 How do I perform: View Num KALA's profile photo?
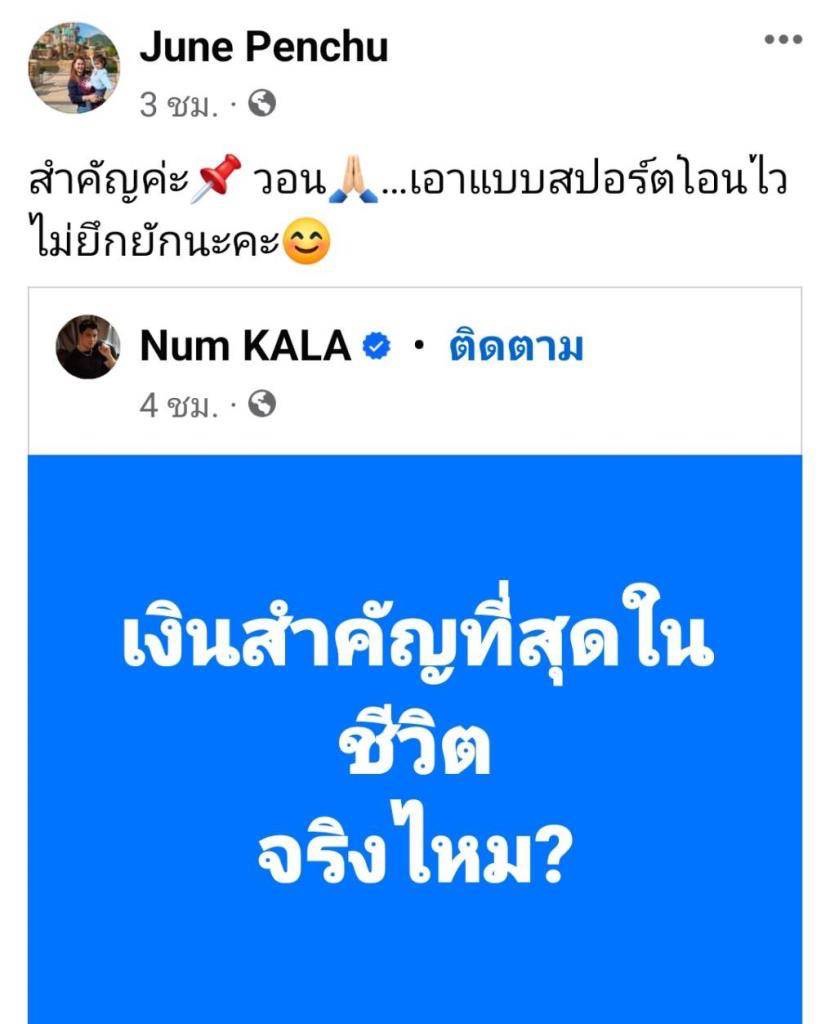tap(87, 348)
